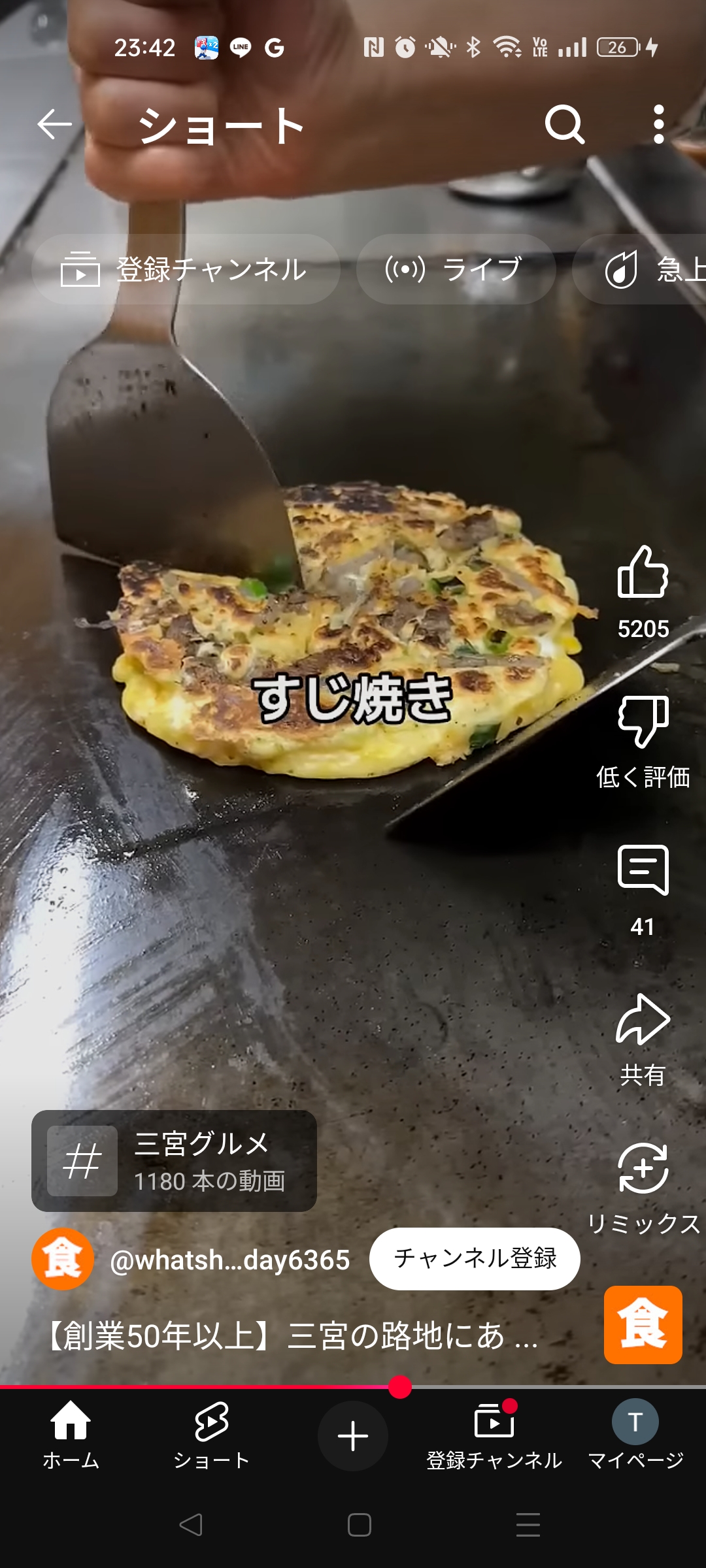Image resolution: width=706 pixels, height=1568 pixels.
Task: Subscribe with the チャンネル登録 button
Action: pos(475,1258)
